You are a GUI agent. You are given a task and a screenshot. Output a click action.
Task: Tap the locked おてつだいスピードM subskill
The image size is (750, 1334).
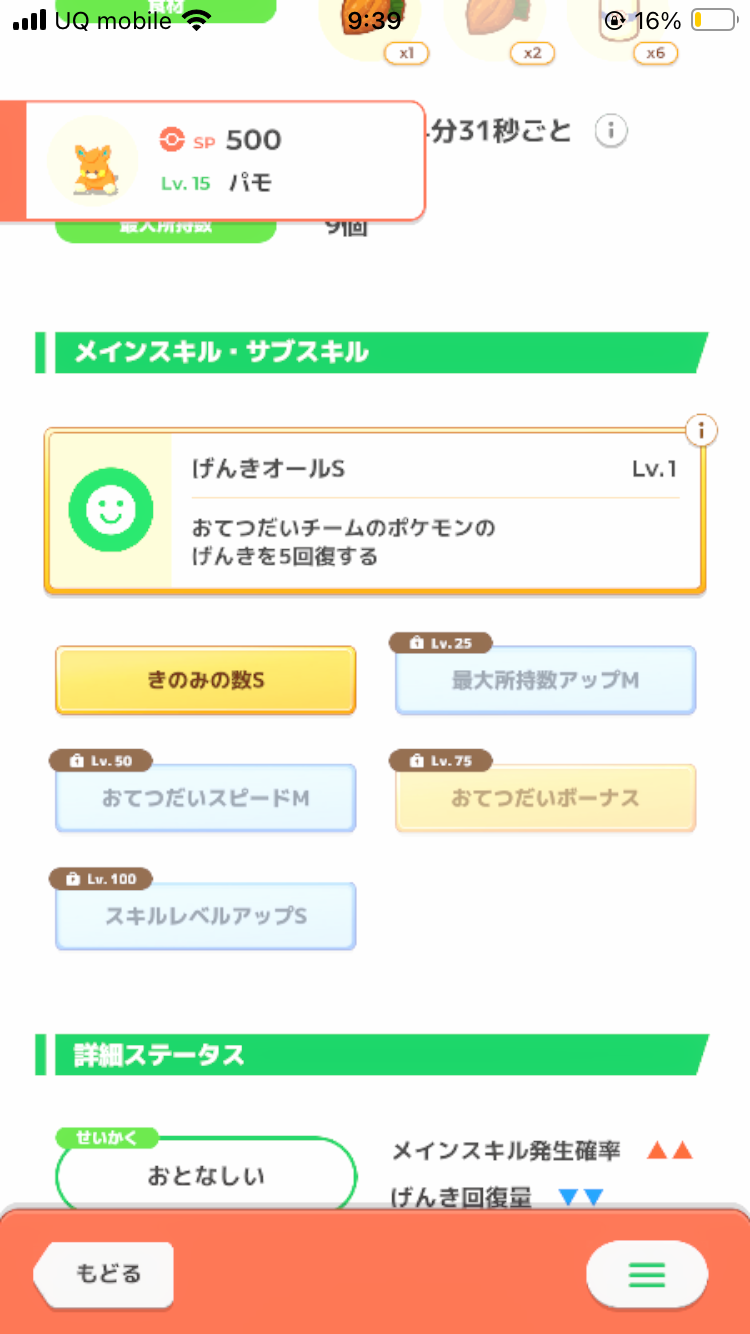205,798
